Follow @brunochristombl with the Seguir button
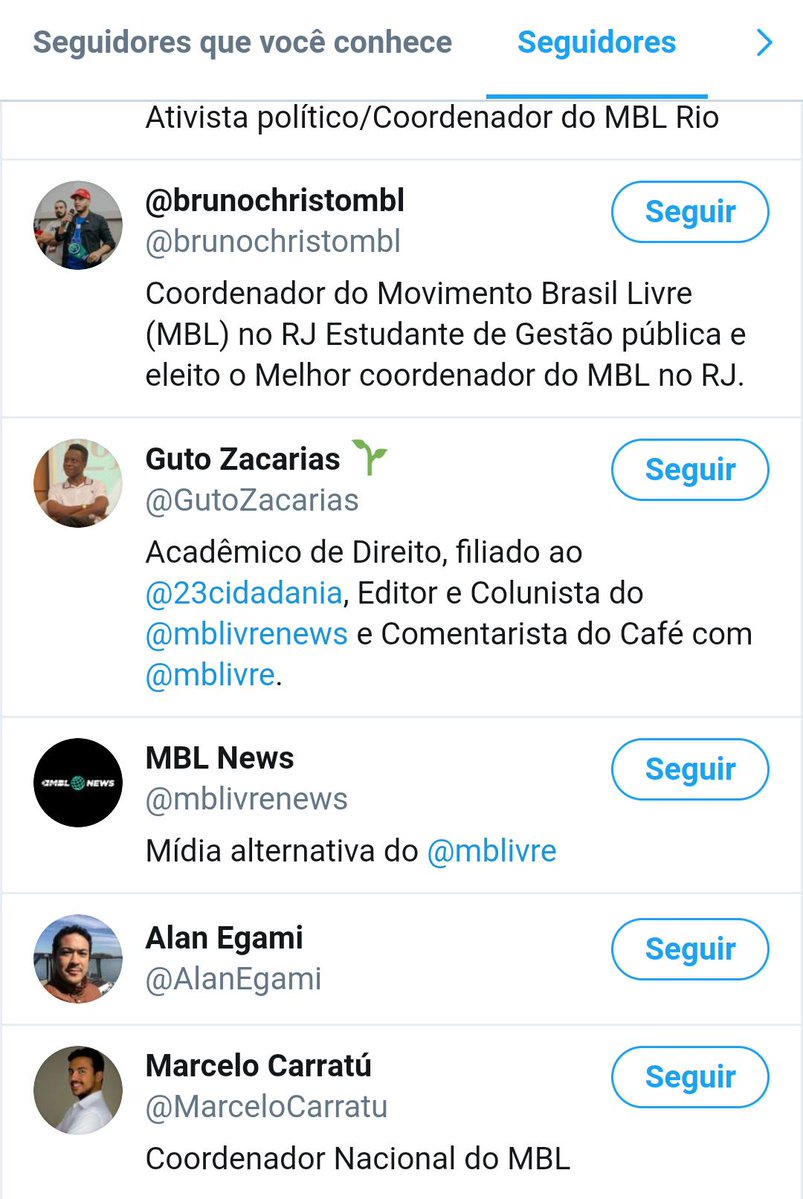The height and width of the screenshot is (1199, 803). point(690,212)
